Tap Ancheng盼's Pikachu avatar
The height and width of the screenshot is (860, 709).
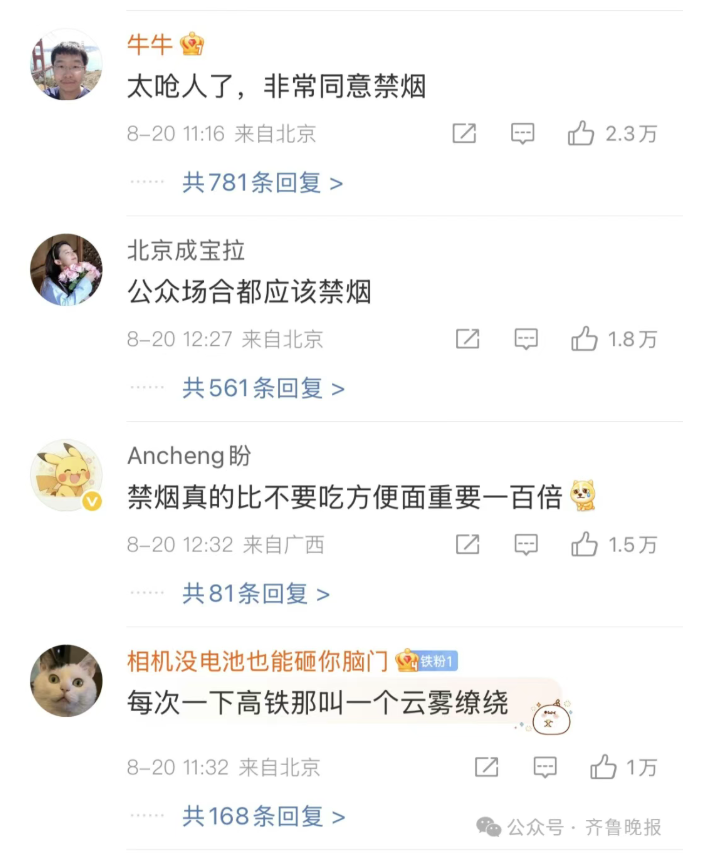point(66,475)
